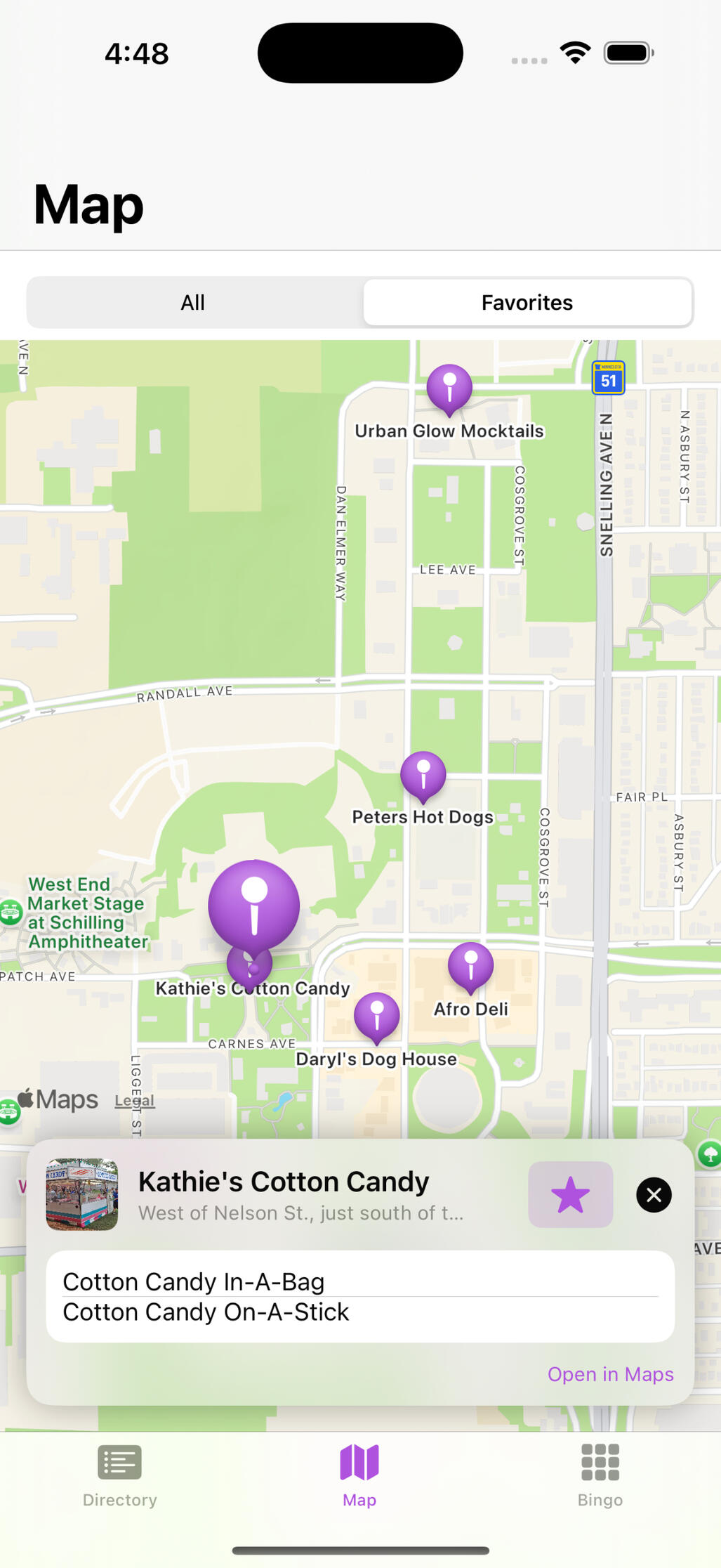
Task: Open the Kathie's Cotton Candy vendor photo
Action: pyautogui.click(x=82, y=1194)
